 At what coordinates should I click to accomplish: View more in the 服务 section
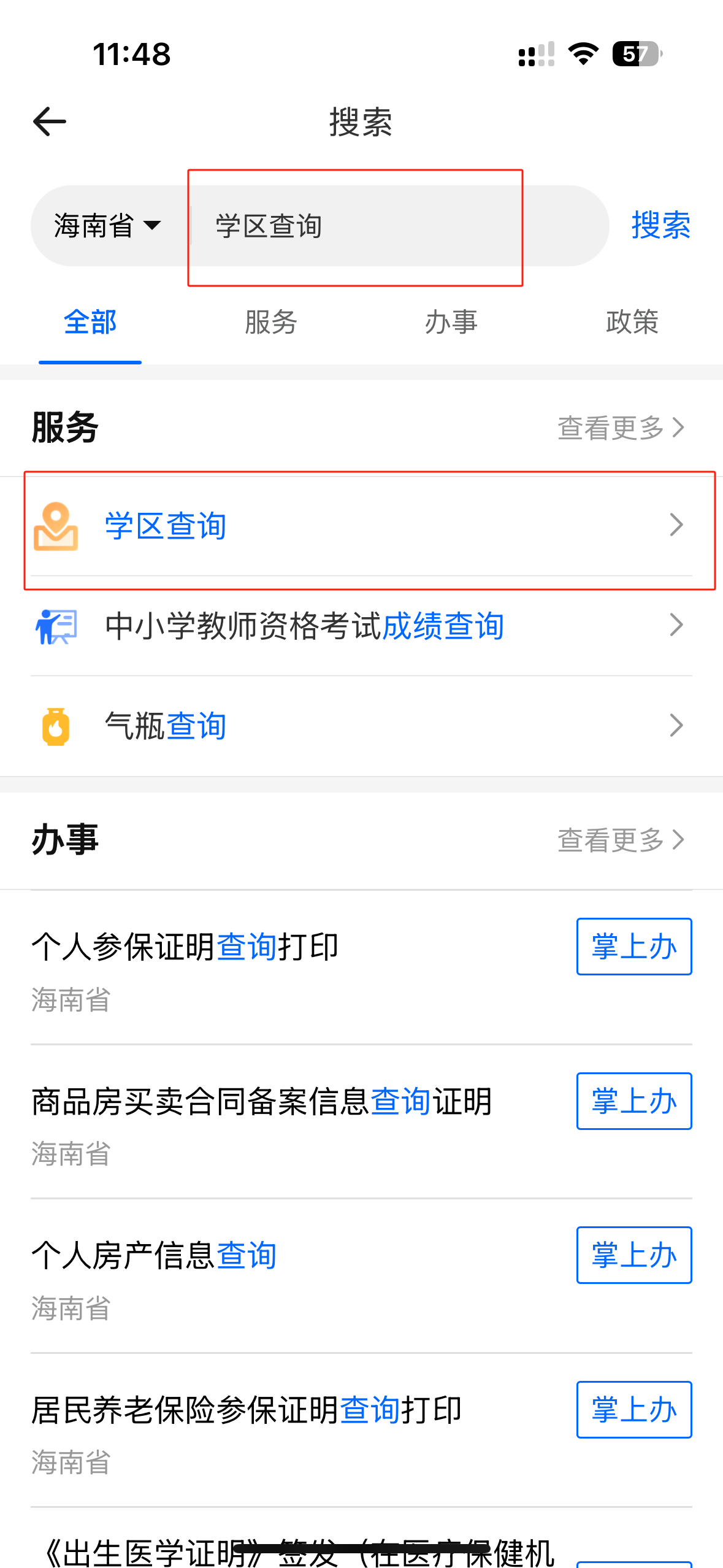click(621, 428)
